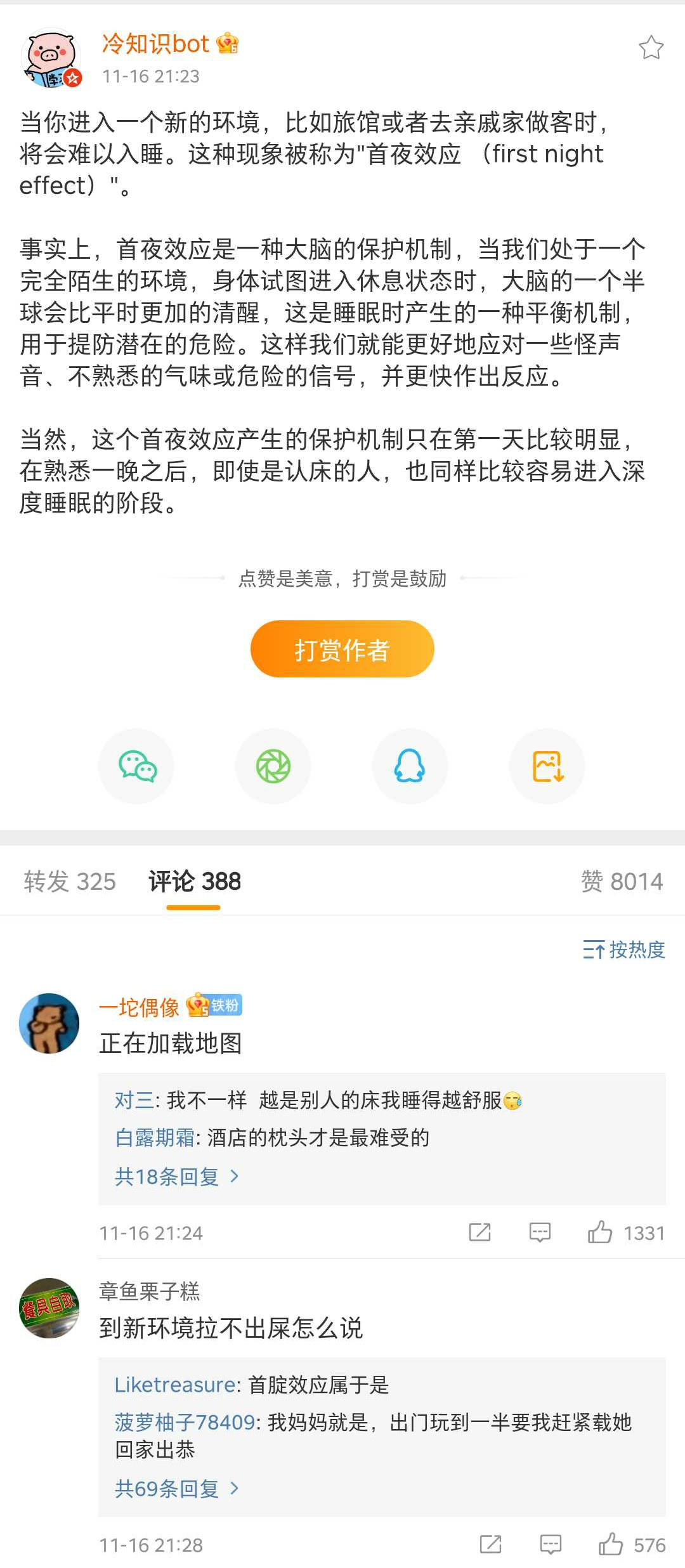Change comment sorting via 按热度
Image resolution: width=685 pixels, height=1568 pixels.
[624, 950]
